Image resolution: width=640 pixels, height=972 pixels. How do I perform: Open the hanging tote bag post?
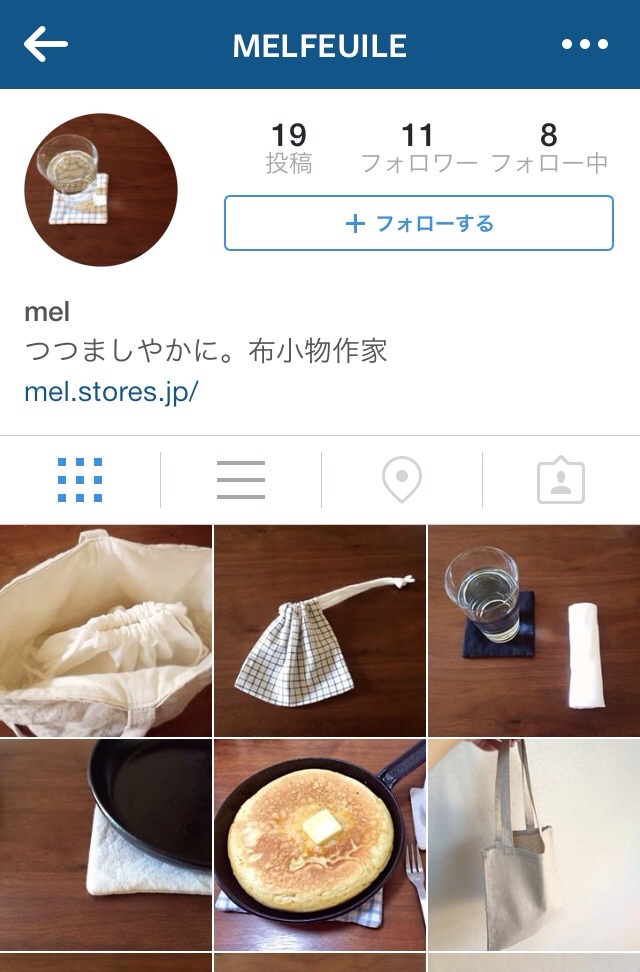(x=534, y=845)
